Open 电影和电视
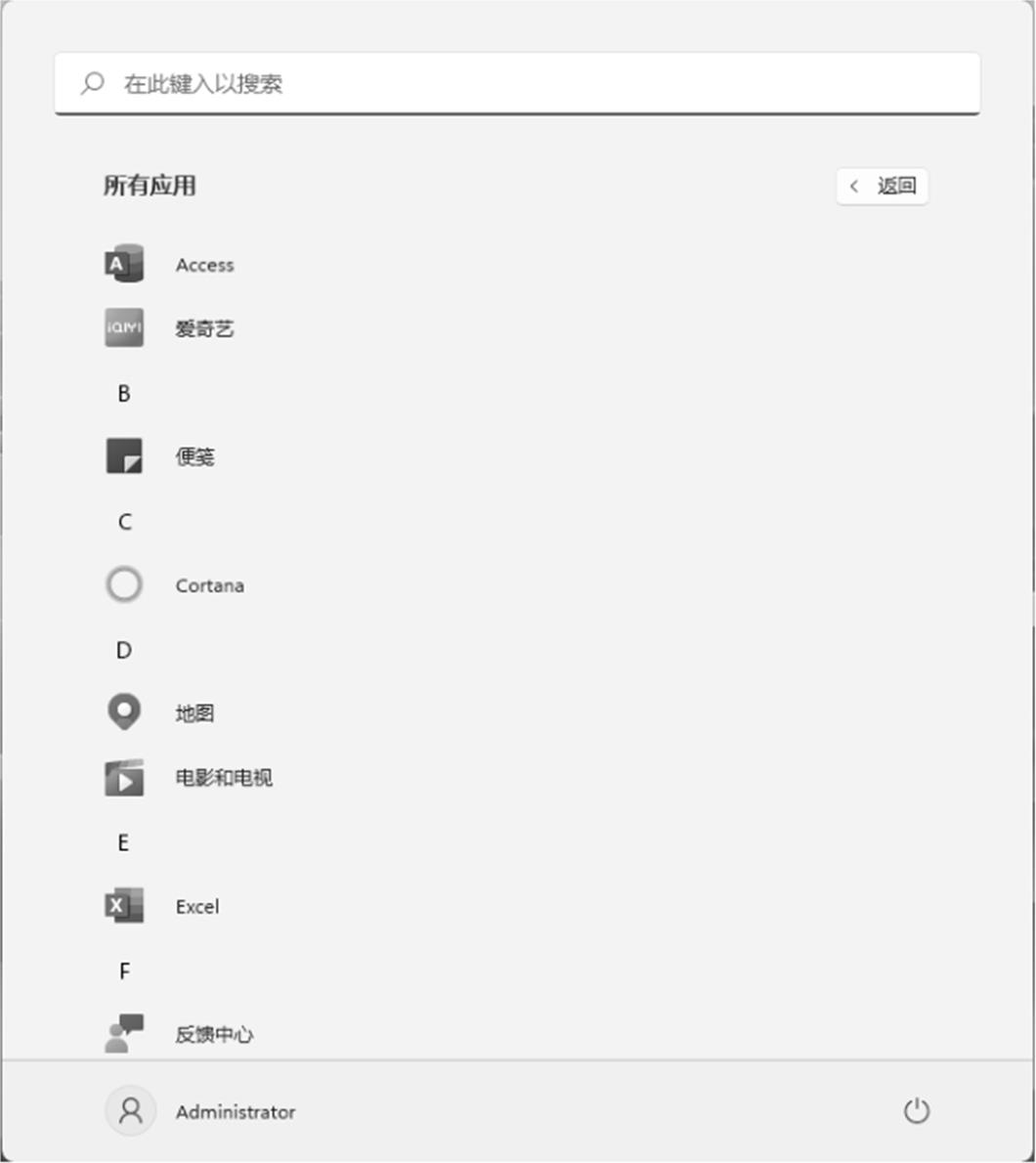The height and width of the screenshot is (1163, 1036). 223,778
